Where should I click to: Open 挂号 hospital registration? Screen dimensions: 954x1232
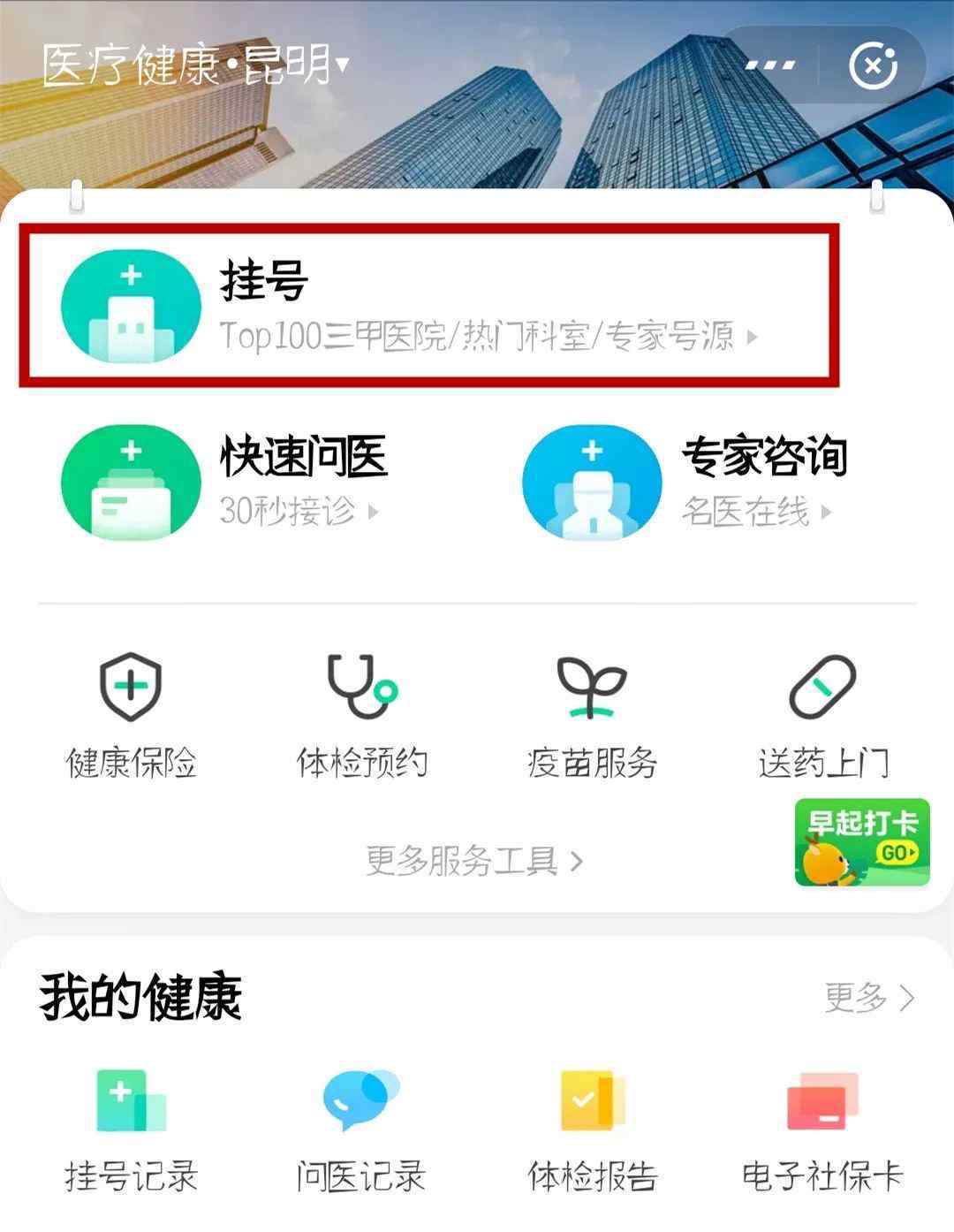(428, 305)
